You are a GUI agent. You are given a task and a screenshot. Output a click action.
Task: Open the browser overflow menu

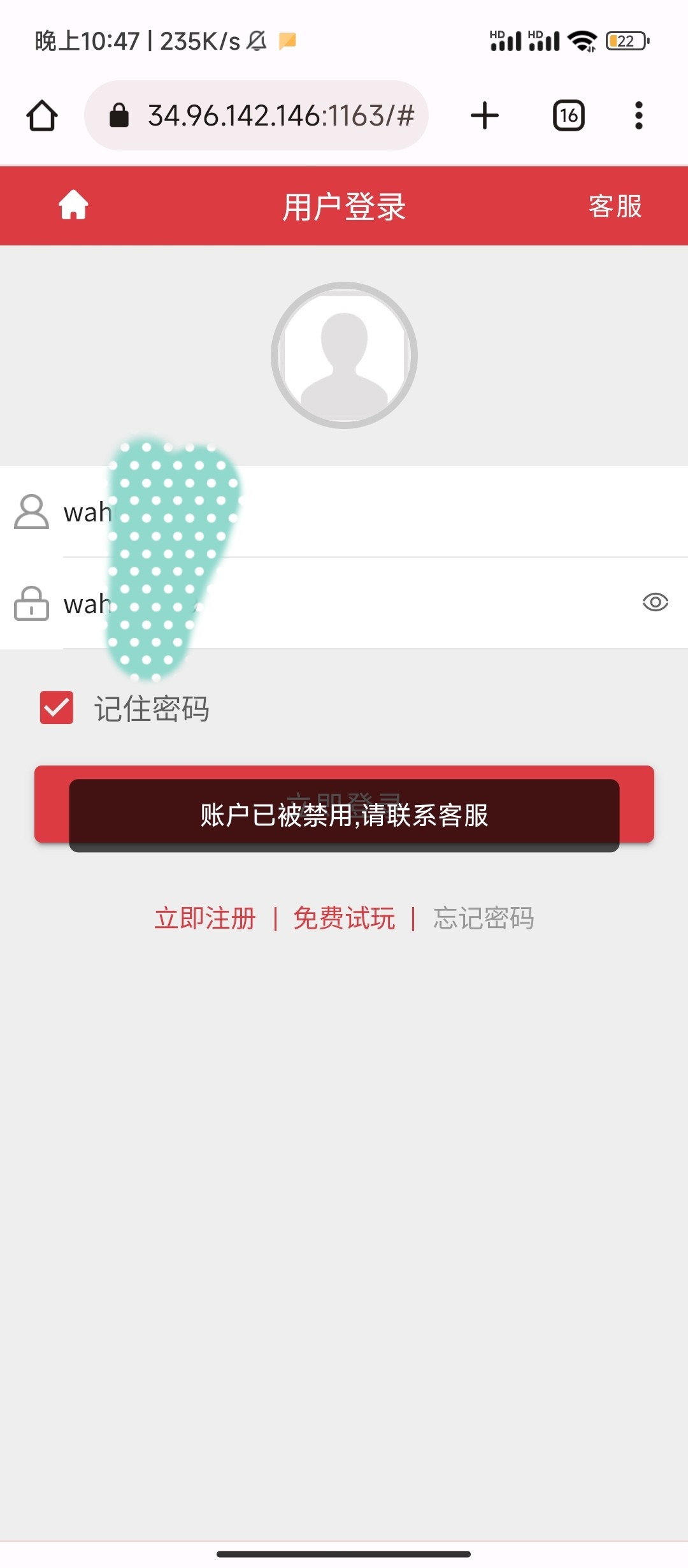[638, 116]
